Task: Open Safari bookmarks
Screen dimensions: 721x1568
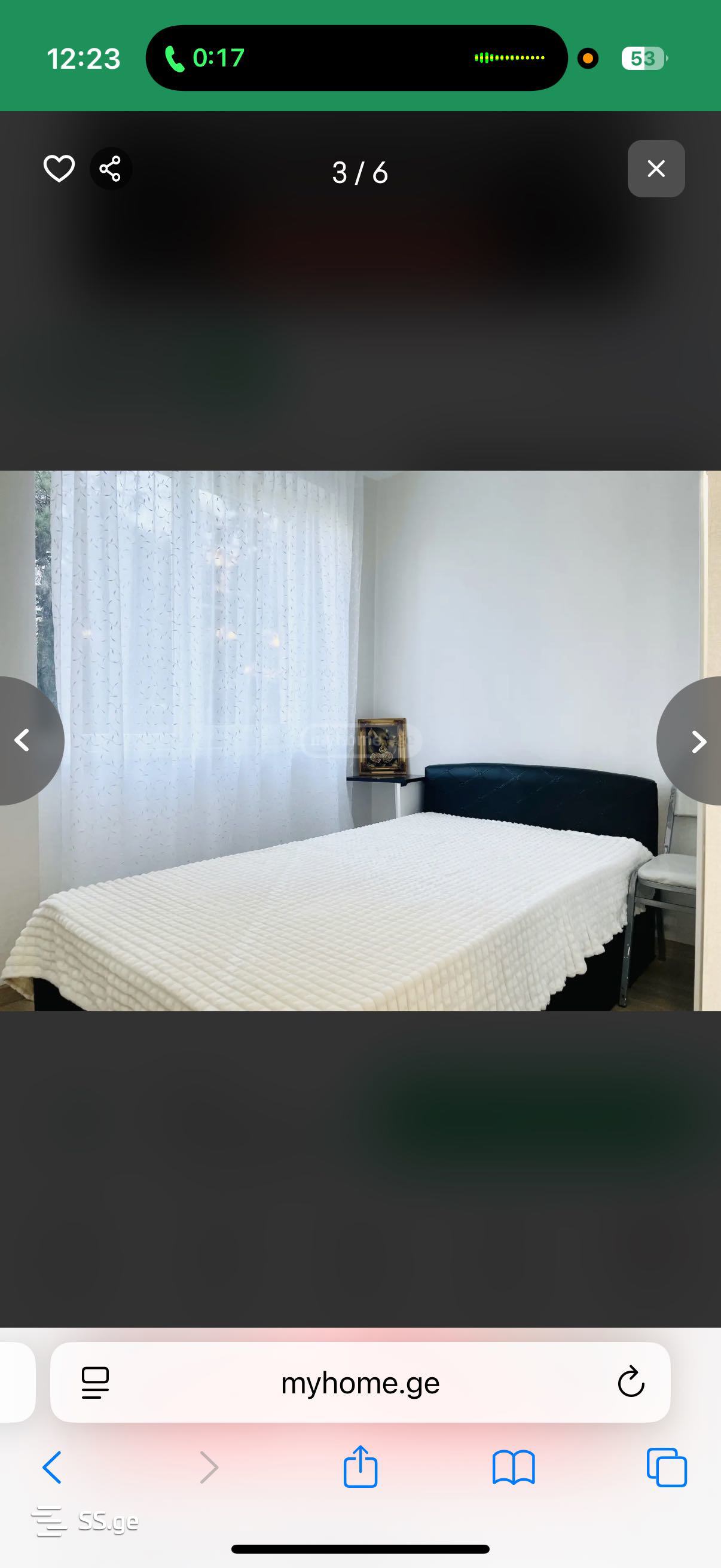Action: pos(514,1467)
